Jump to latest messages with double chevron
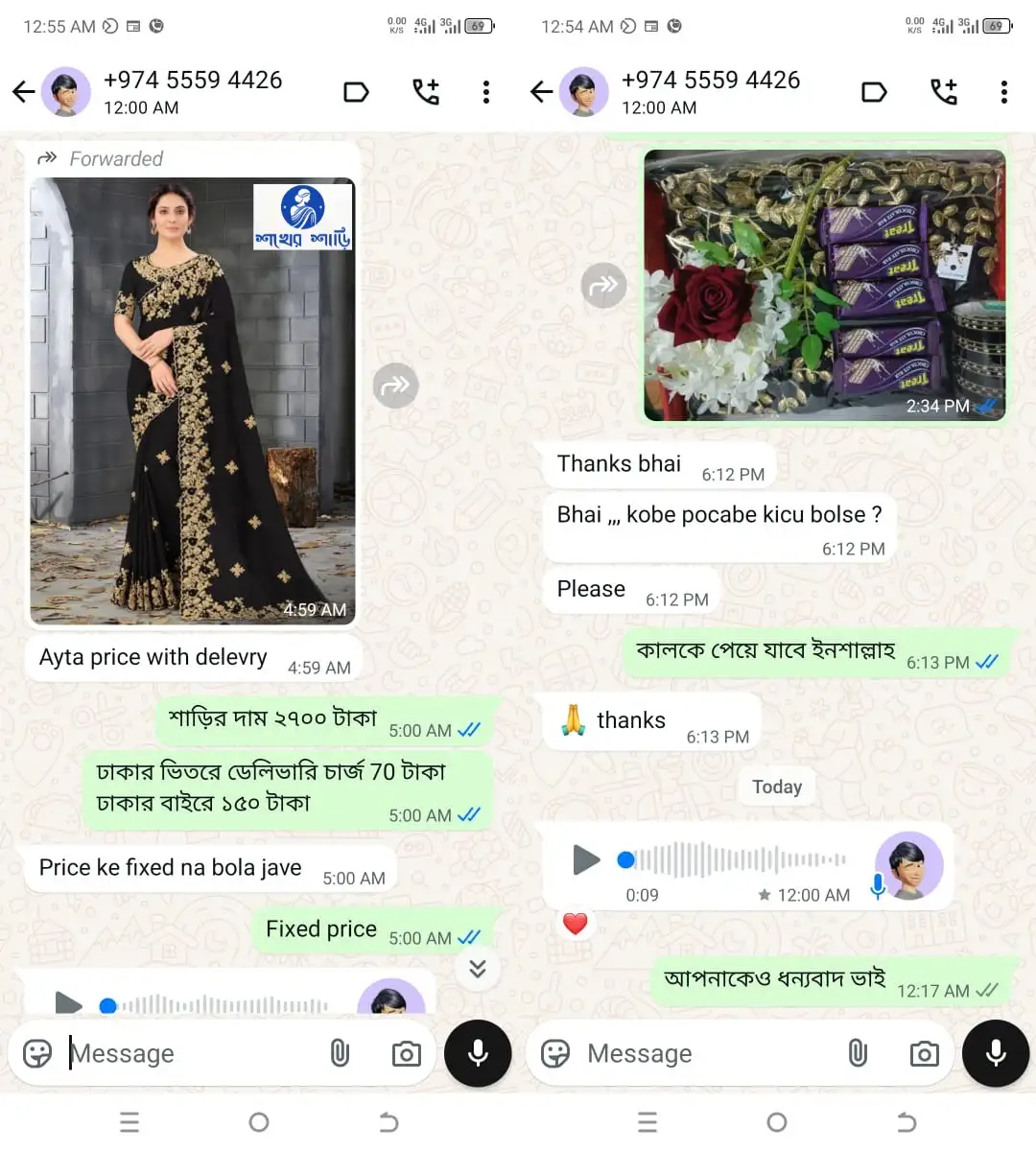 tap(478, 969)
